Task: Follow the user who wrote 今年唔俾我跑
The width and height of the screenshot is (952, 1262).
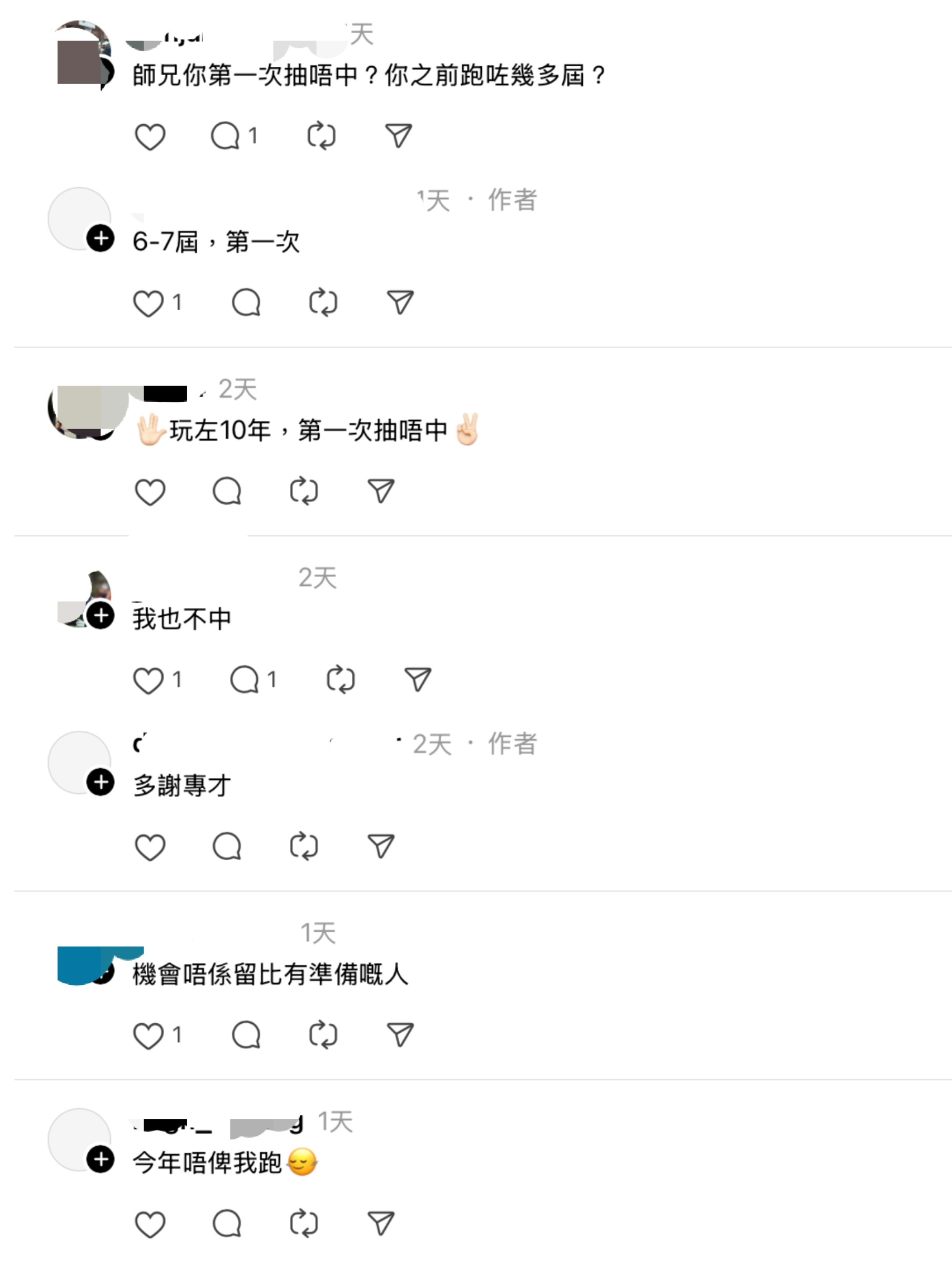Action: tap(100, 1159)
